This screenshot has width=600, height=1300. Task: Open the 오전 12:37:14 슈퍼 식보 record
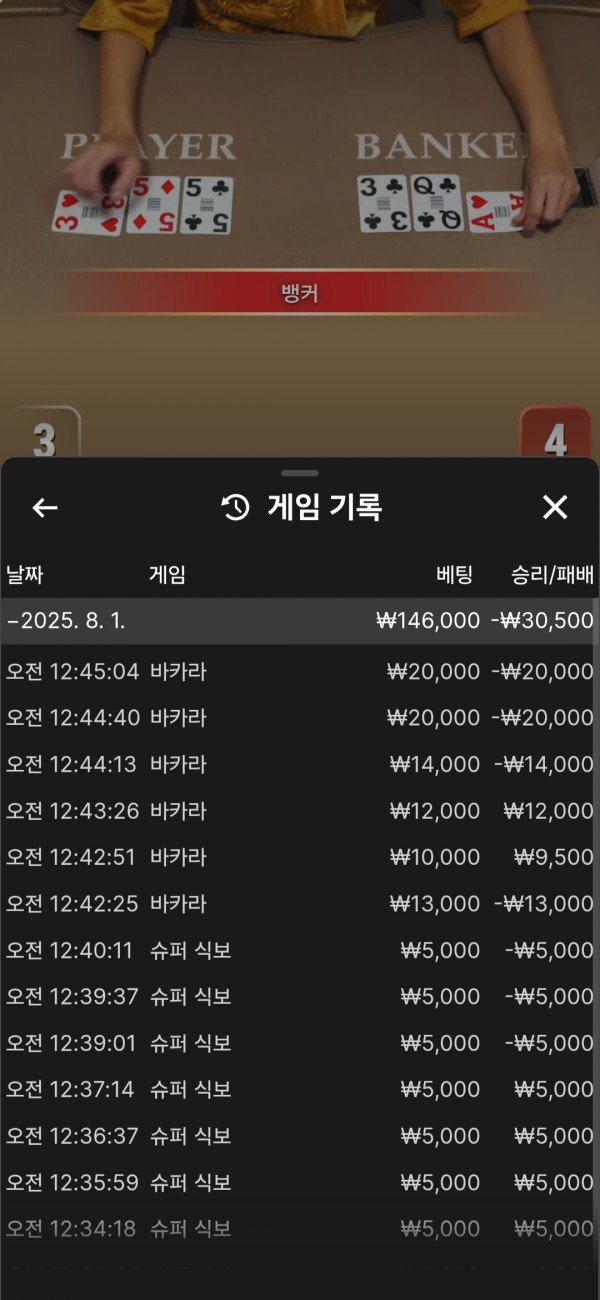(x=298, y=1089)
